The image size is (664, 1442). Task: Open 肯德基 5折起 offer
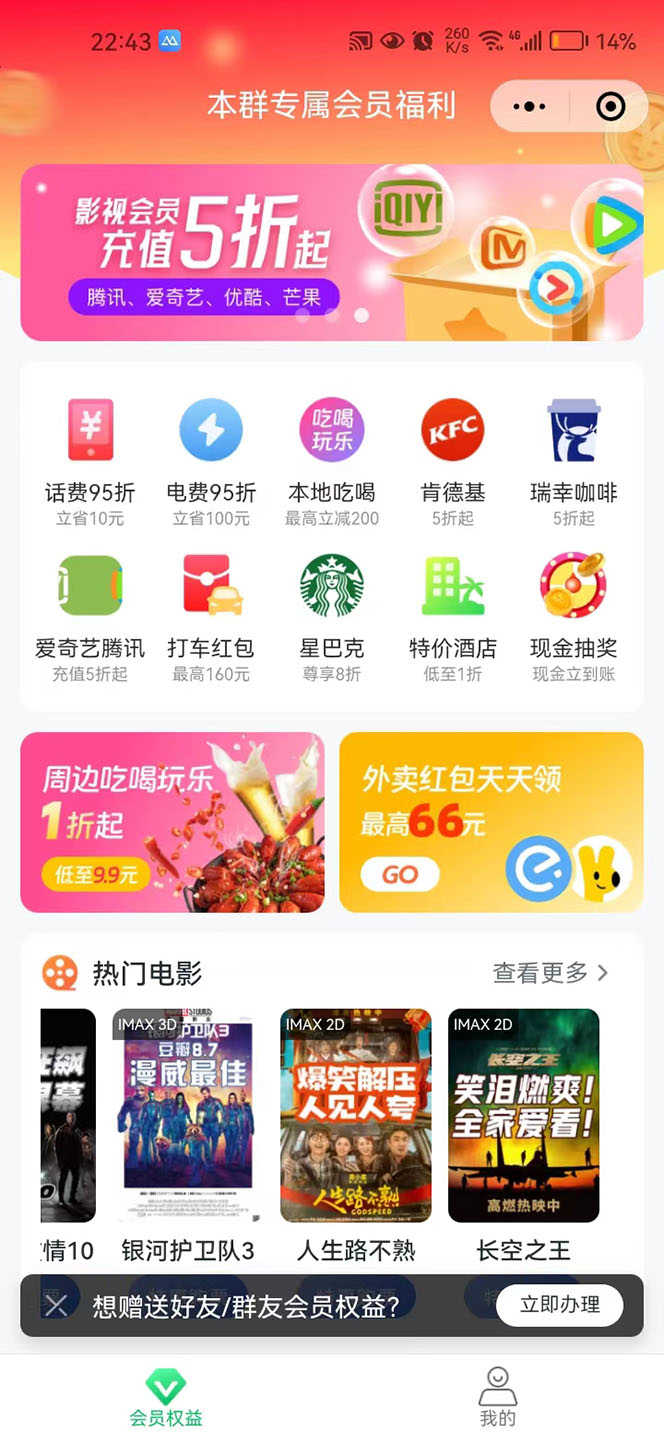(453, 461)
